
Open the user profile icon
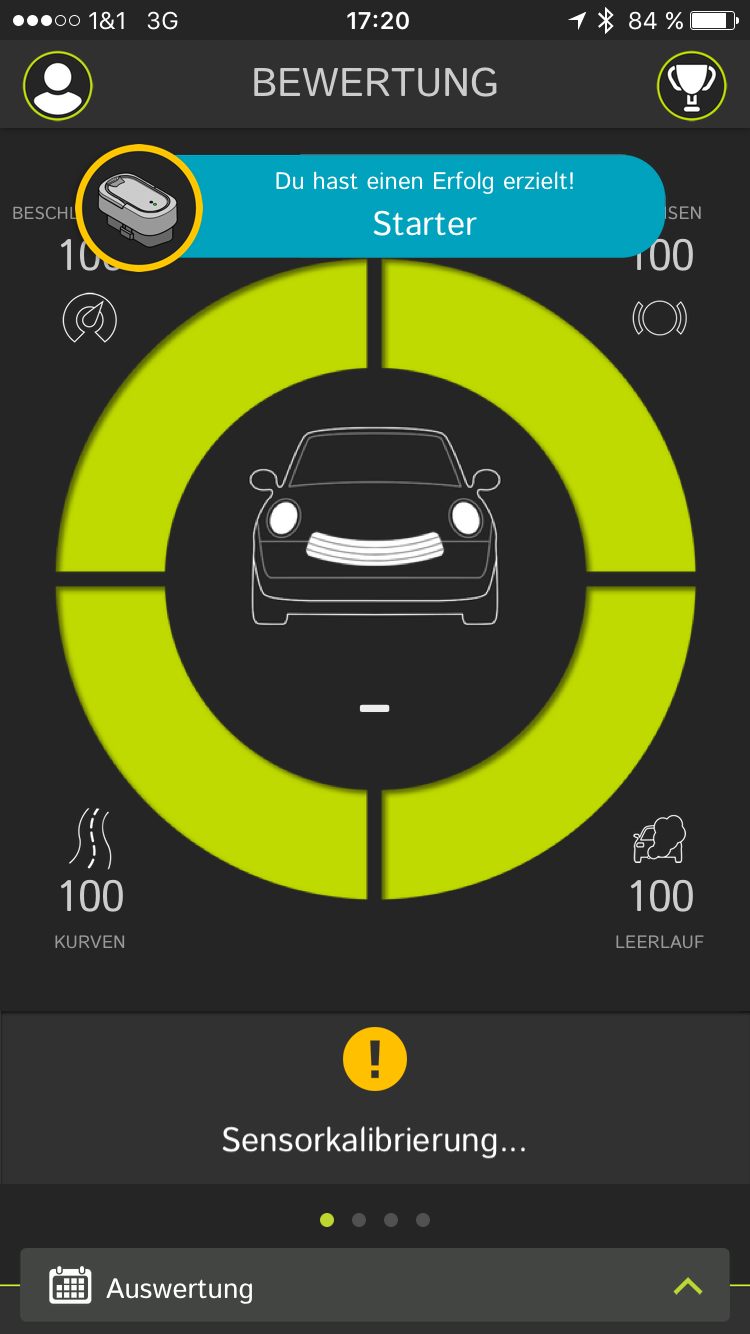click(x=58, y=86)
